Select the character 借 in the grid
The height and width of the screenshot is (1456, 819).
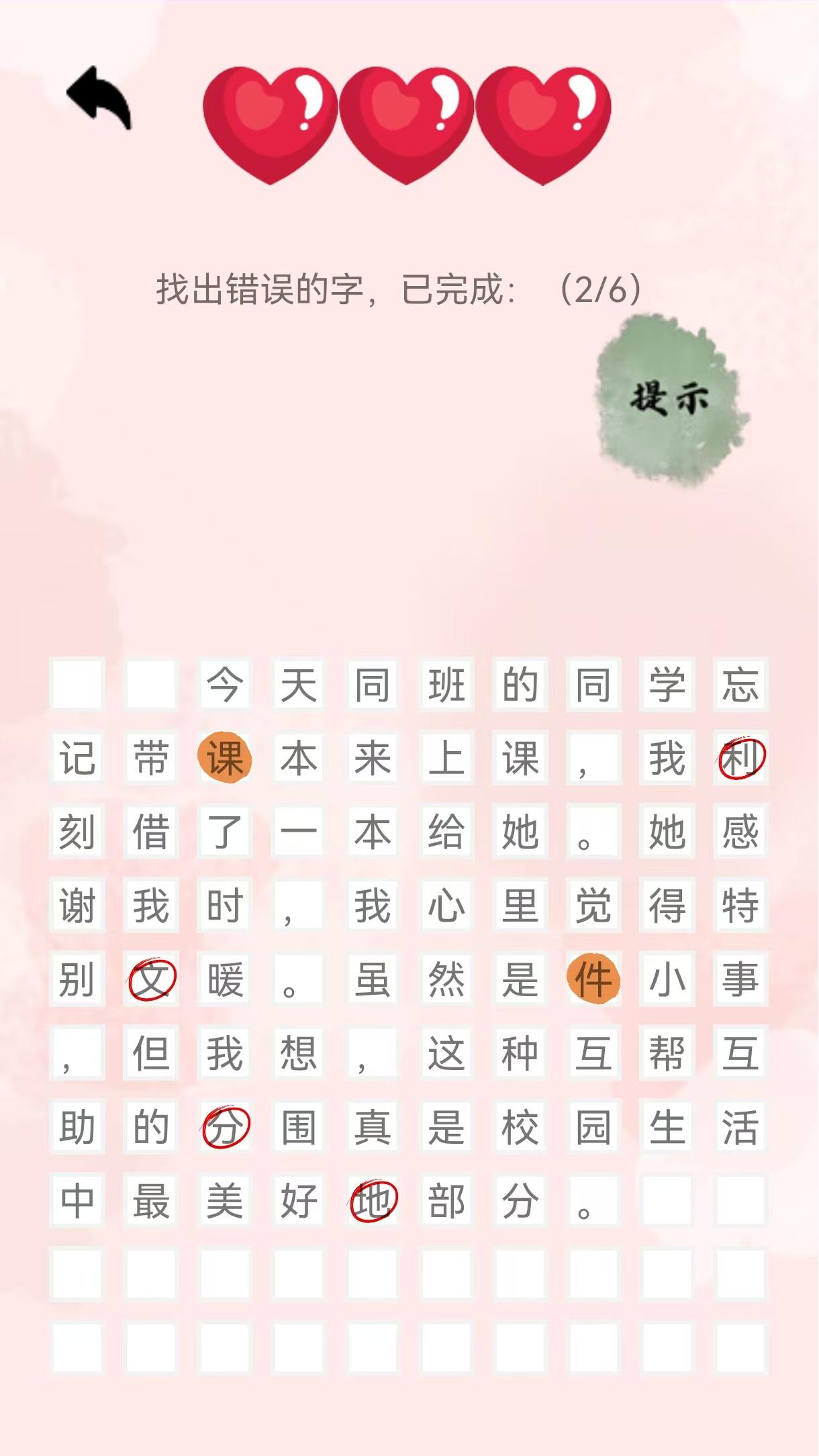151,832
